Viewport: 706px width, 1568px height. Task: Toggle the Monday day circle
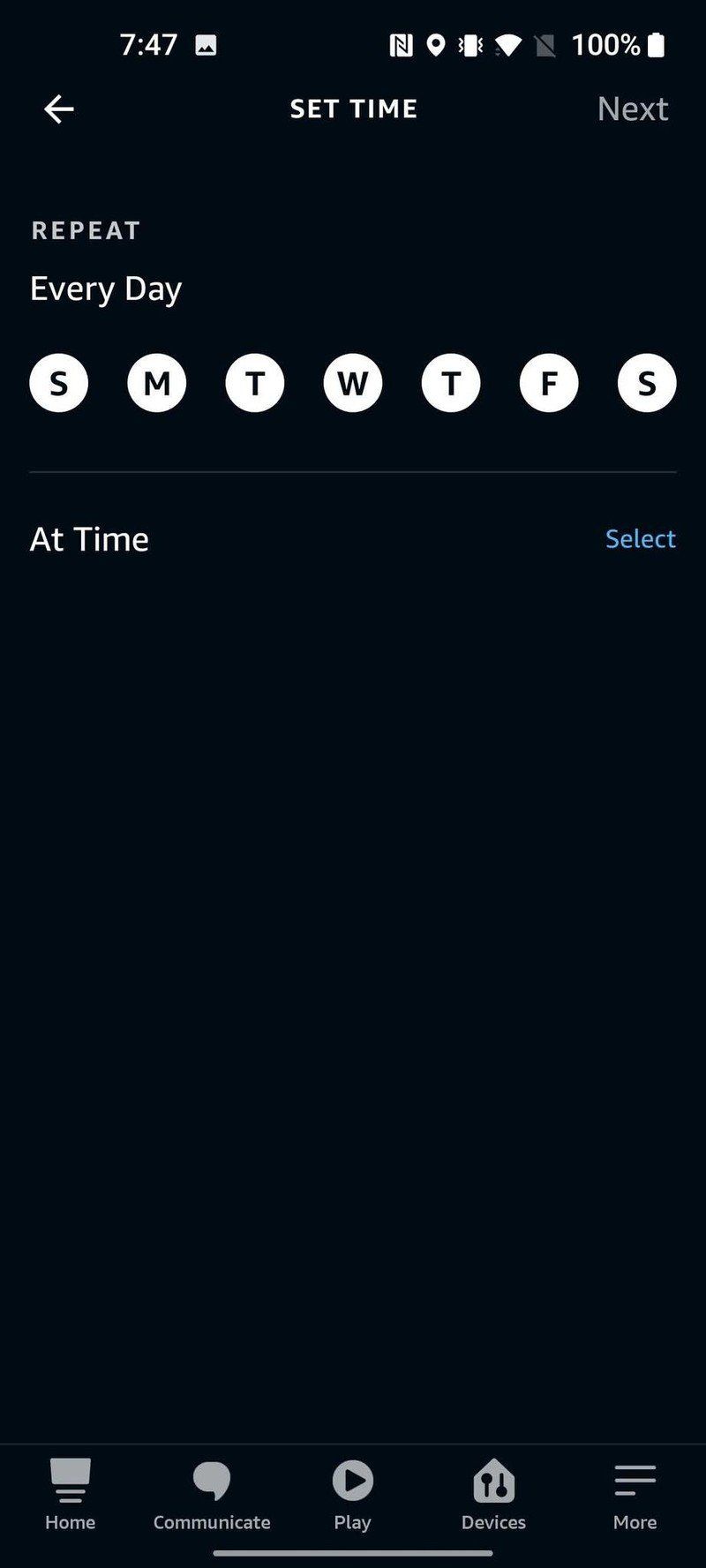pyautogui.click(x=157, y=383)
